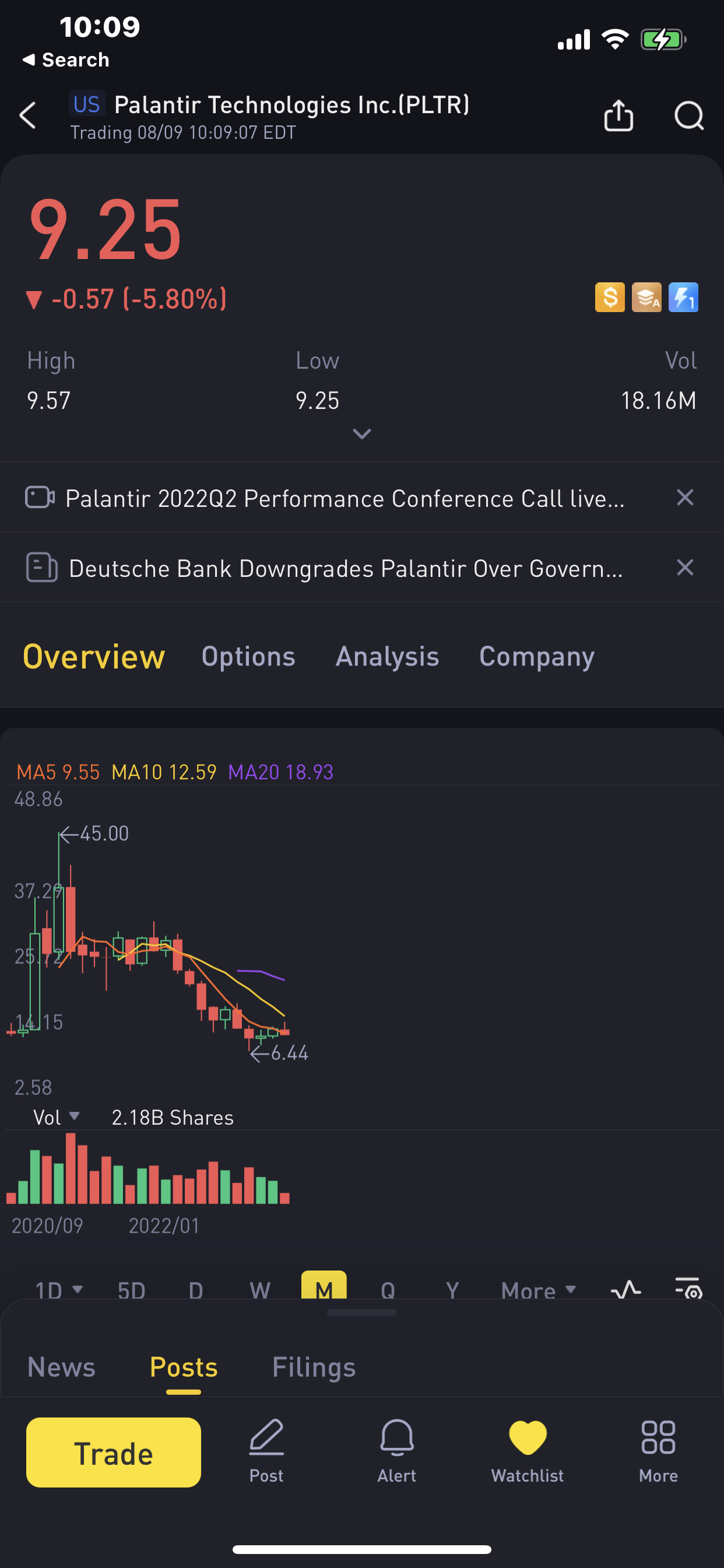
Task: Open the Deutsche Bank downgrade news item
Action: 345,568
